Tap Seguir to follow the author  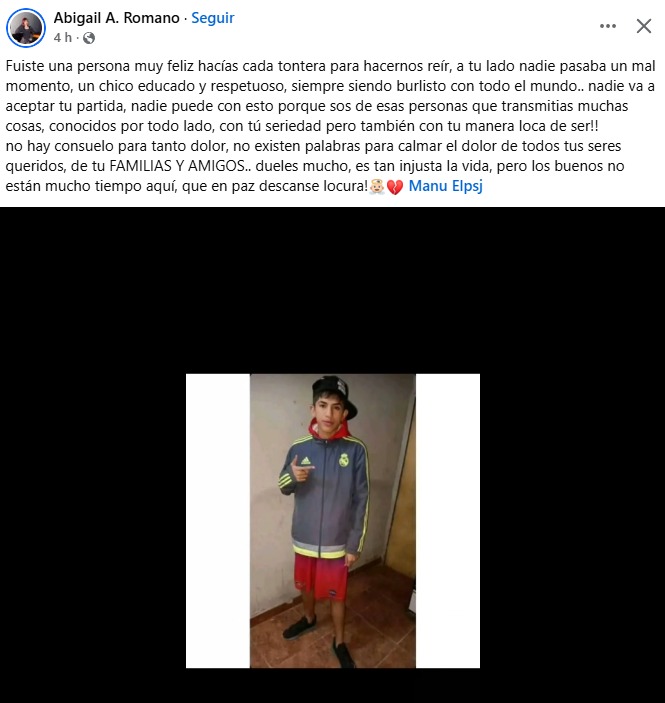point(212,18)
